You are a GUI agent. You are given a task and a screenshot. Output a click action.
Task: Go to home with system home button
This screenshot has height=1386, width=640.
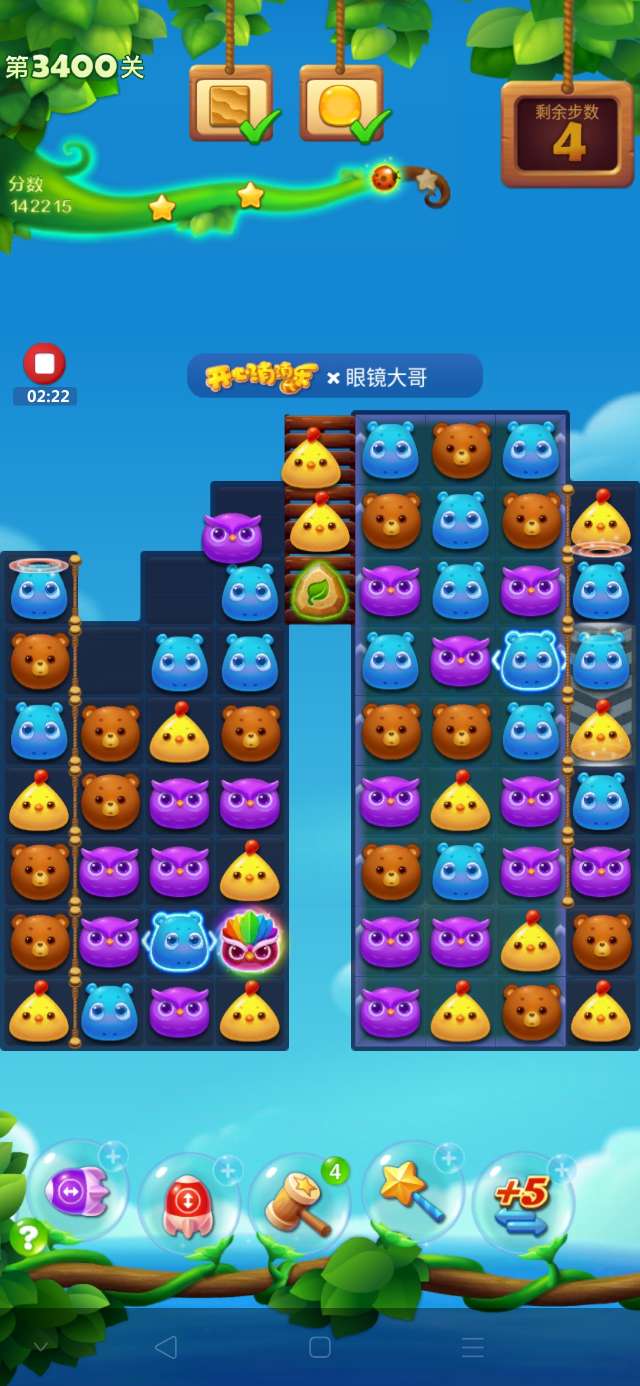[x=320, y=1347]
